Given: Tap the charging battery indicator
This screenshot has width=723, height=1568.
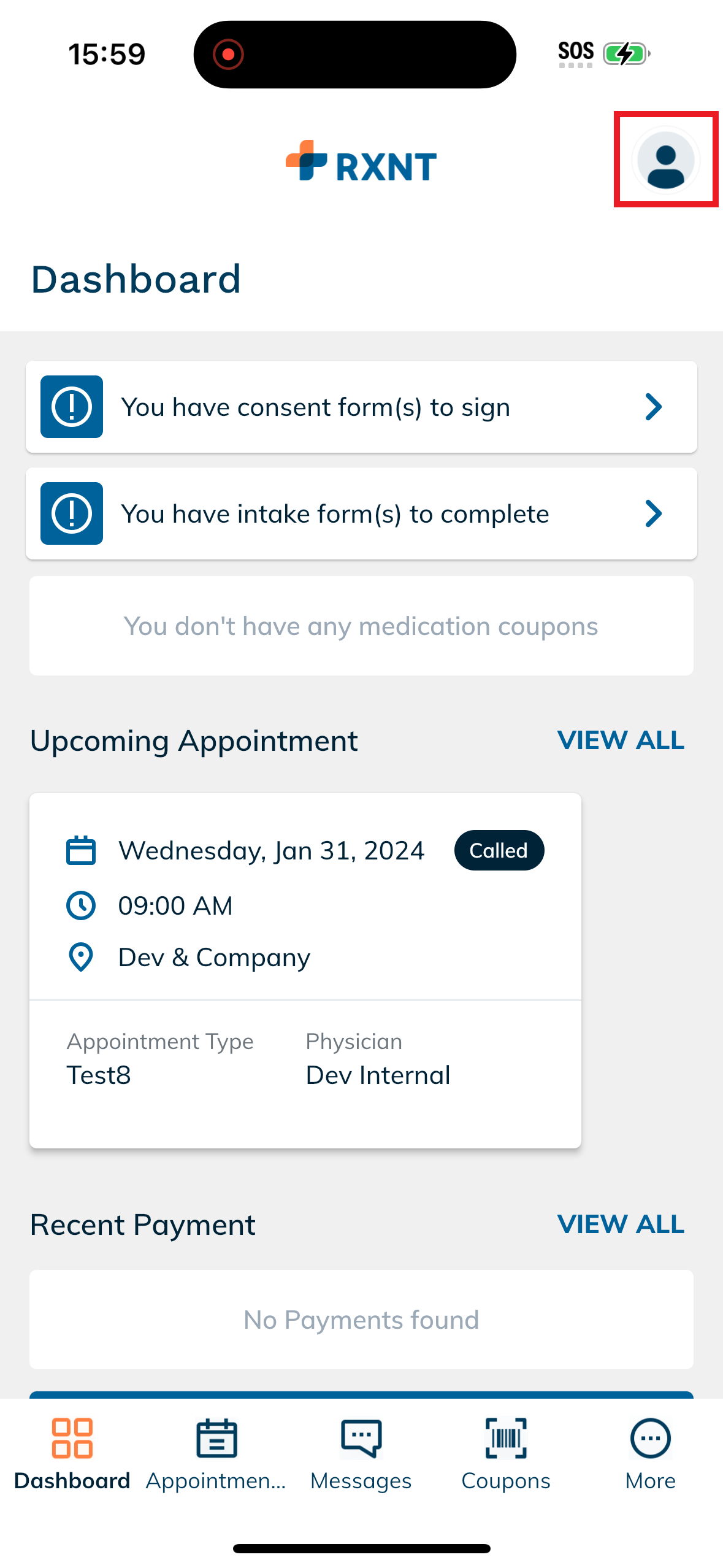Looking at the screenshot, I should click(624, 54).
